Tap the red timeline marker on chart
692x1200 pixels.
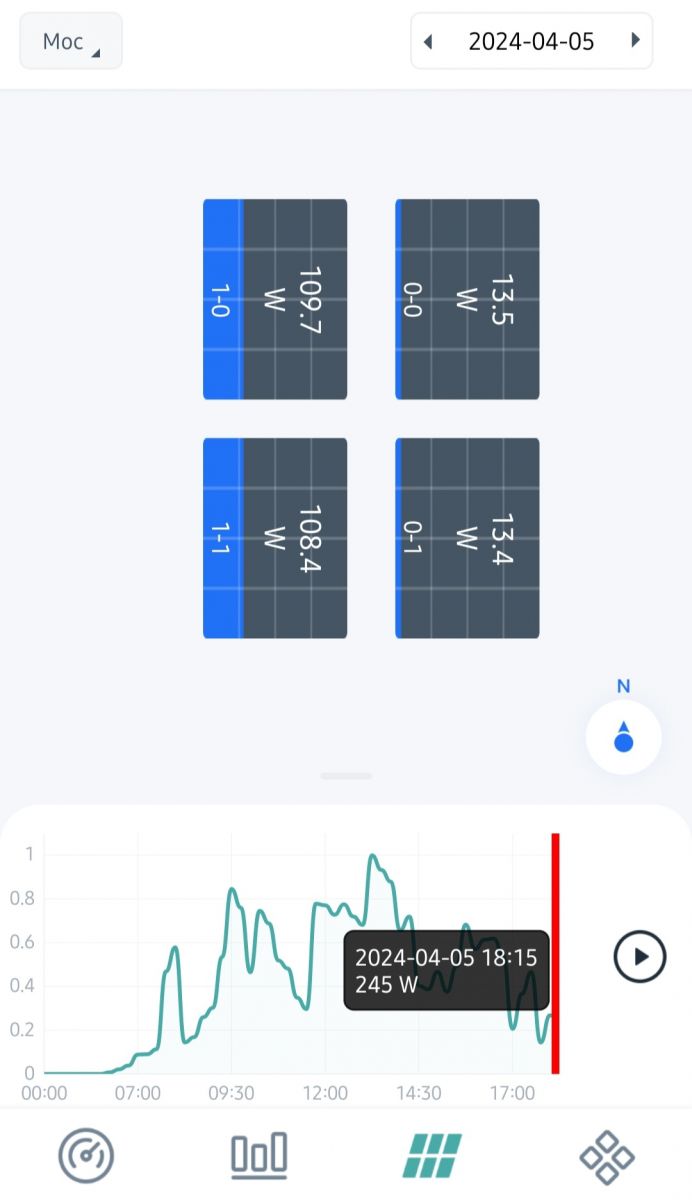pyautogui.click(x=555, y=953)
